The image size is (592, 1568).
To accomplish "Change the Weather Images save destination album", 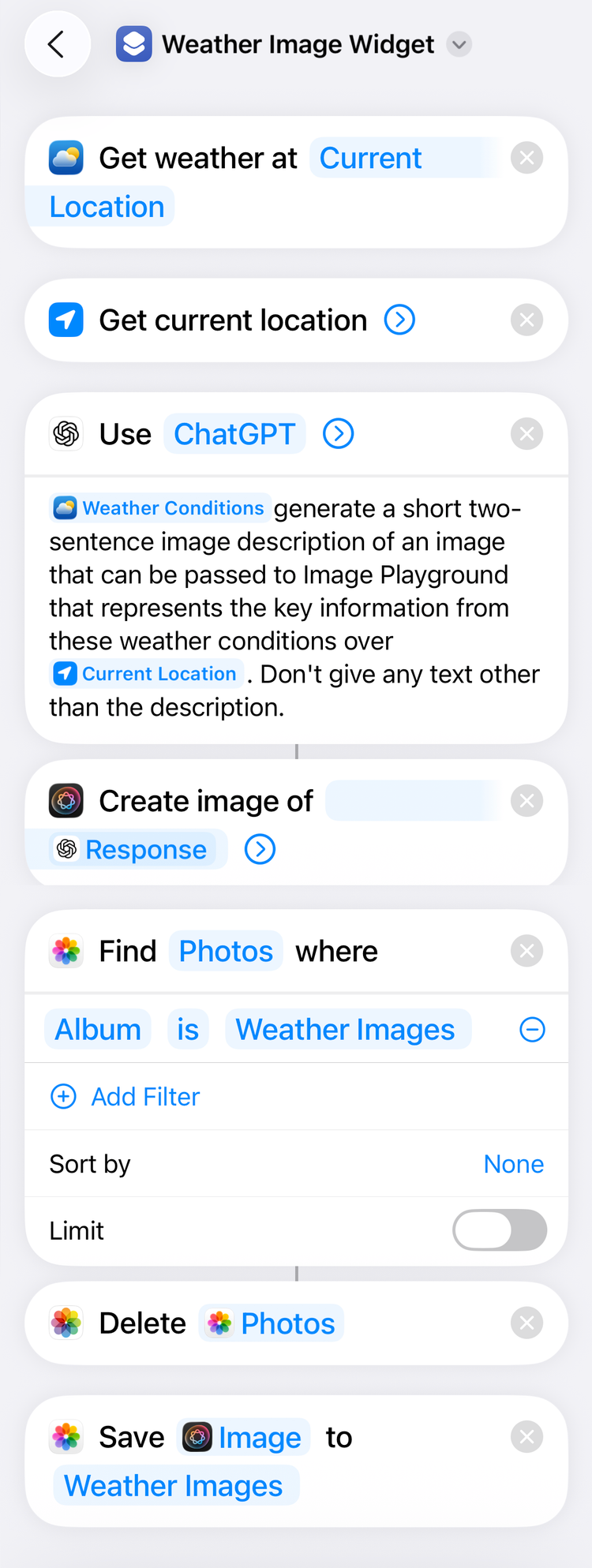I will pyautogui.click(x=174, y=1486).
